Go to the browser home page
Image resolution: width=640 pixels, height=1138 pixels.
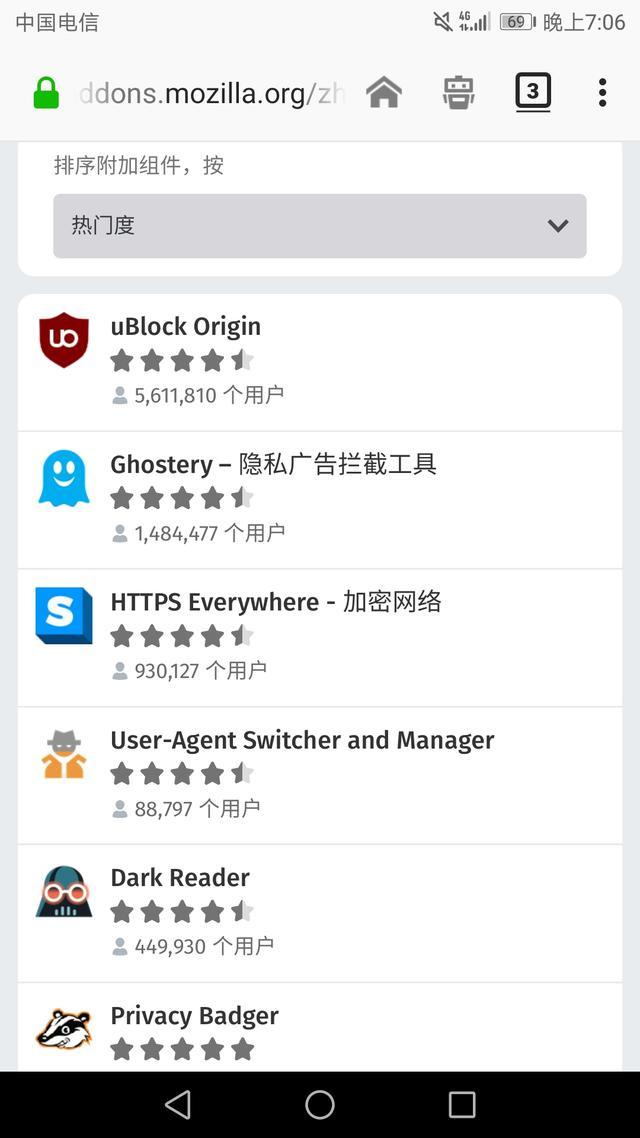pyautogui.click(x=384, y=93)
